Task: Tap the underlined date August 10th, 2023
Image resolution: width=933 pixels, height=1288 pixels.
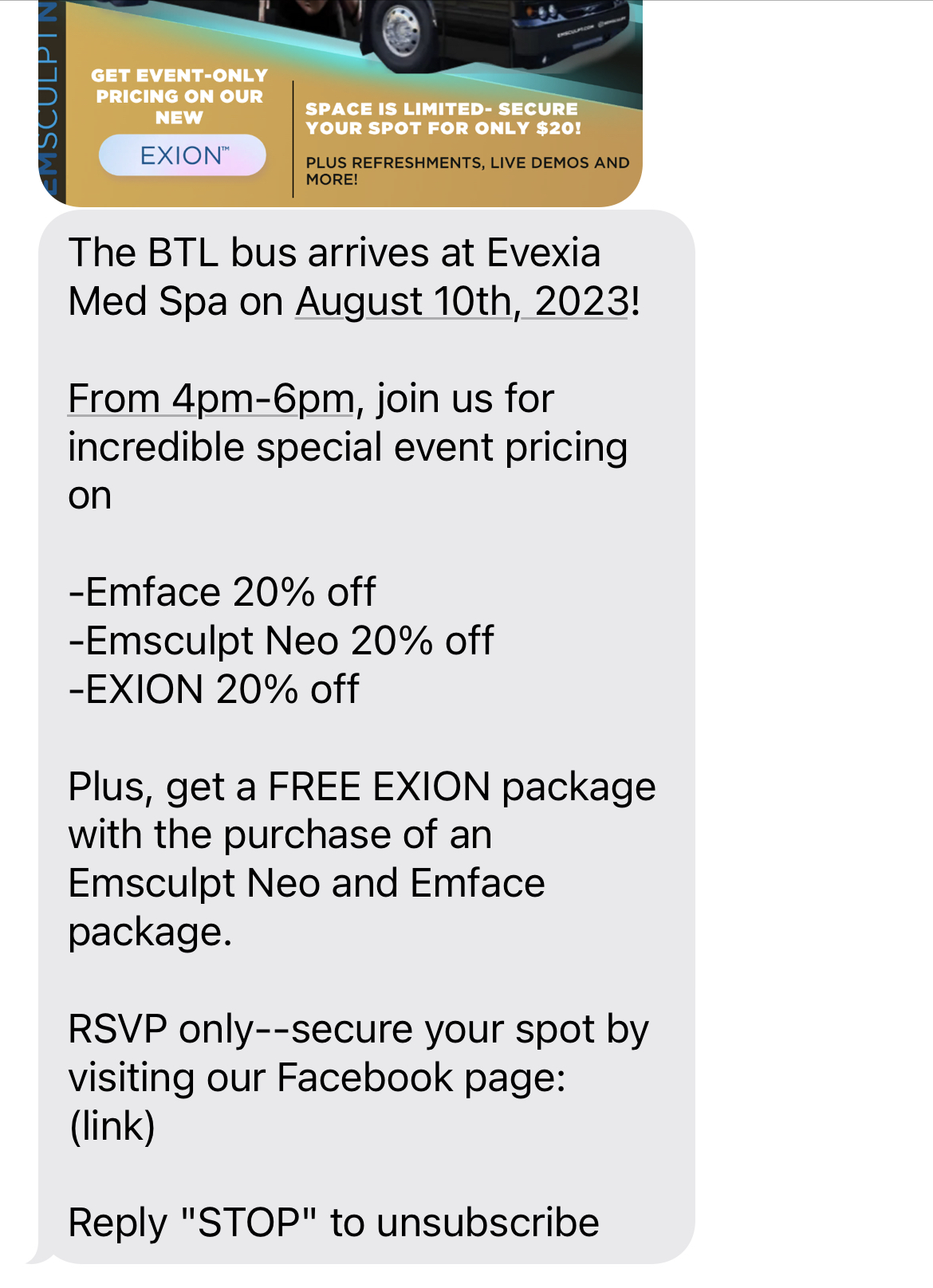Action: [x=463, y=302]
